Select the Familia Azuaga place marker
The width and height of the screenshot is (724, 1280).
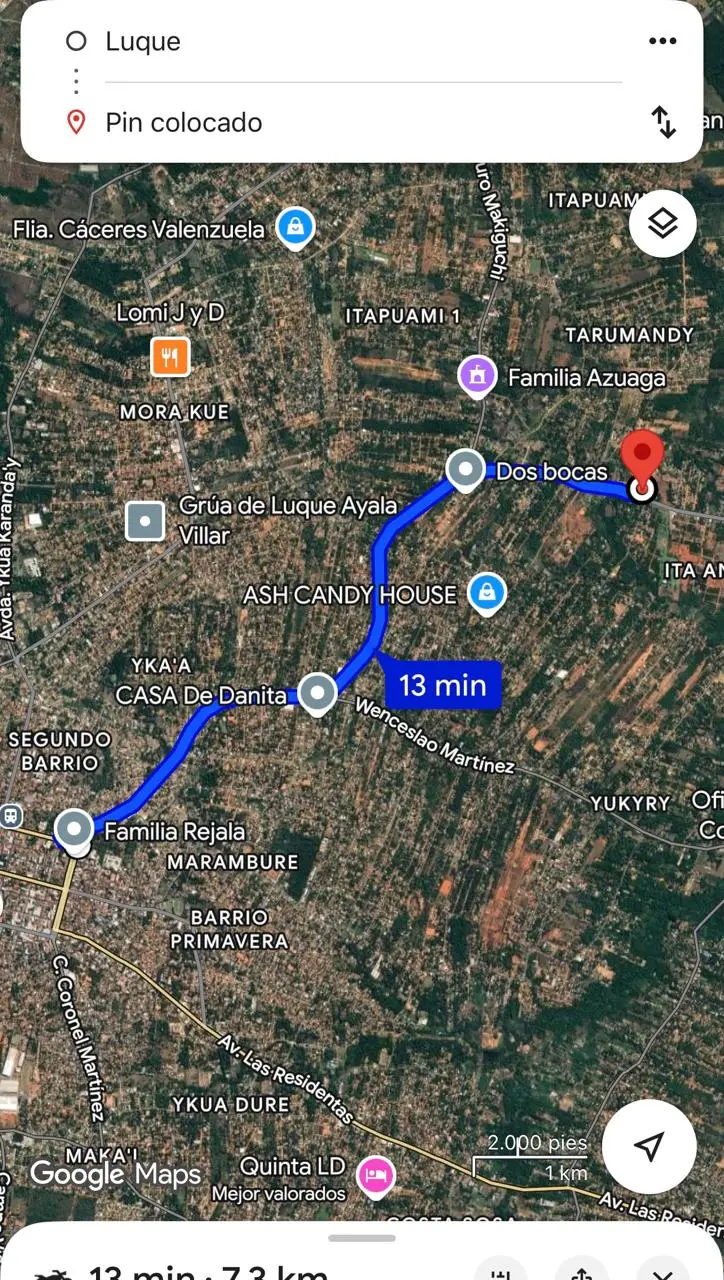pyautogui.click(x=478, y=377)
